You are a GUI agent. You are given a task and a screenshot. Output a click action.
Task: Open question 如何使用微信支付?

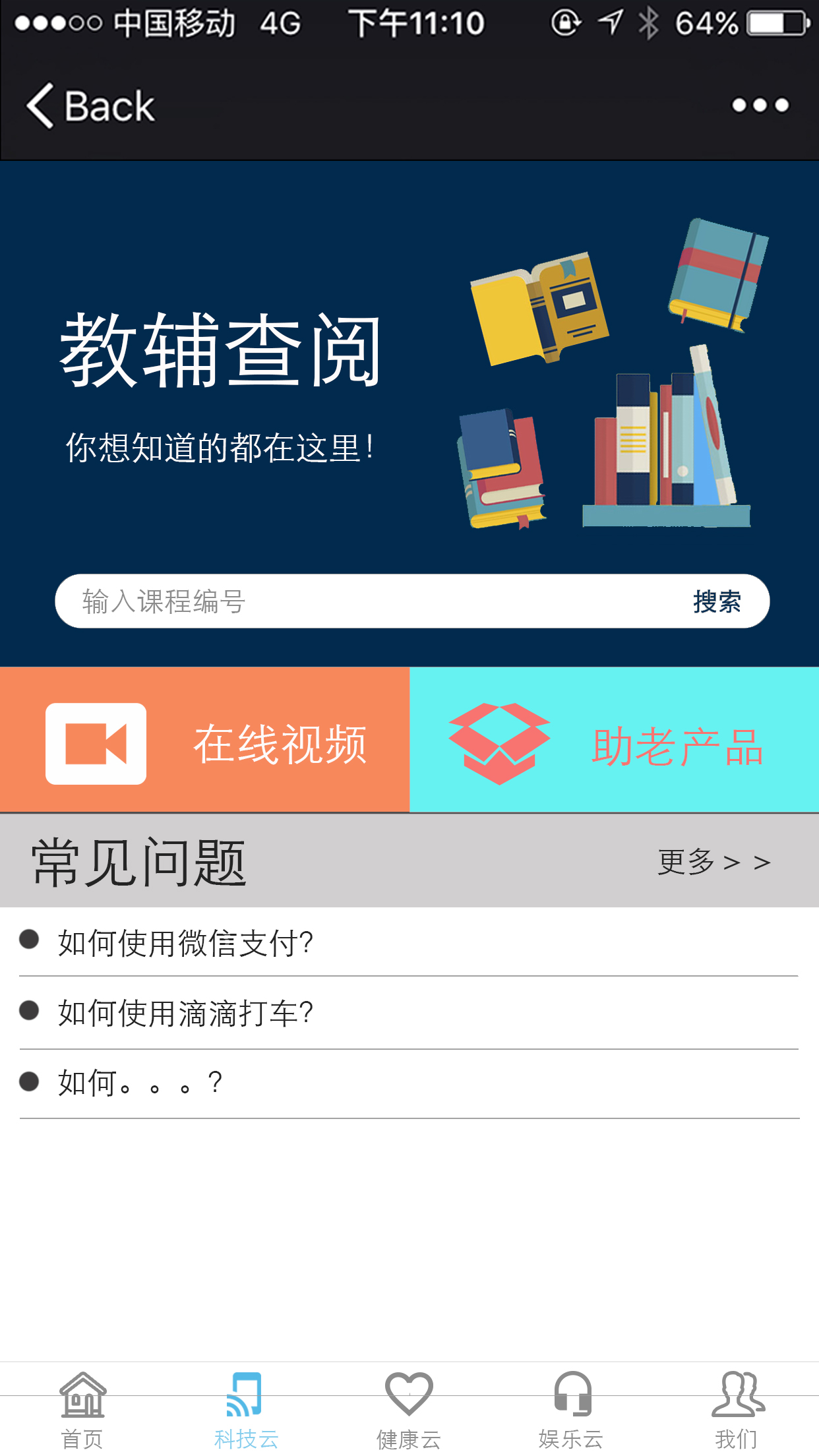(x=186, y=942)
